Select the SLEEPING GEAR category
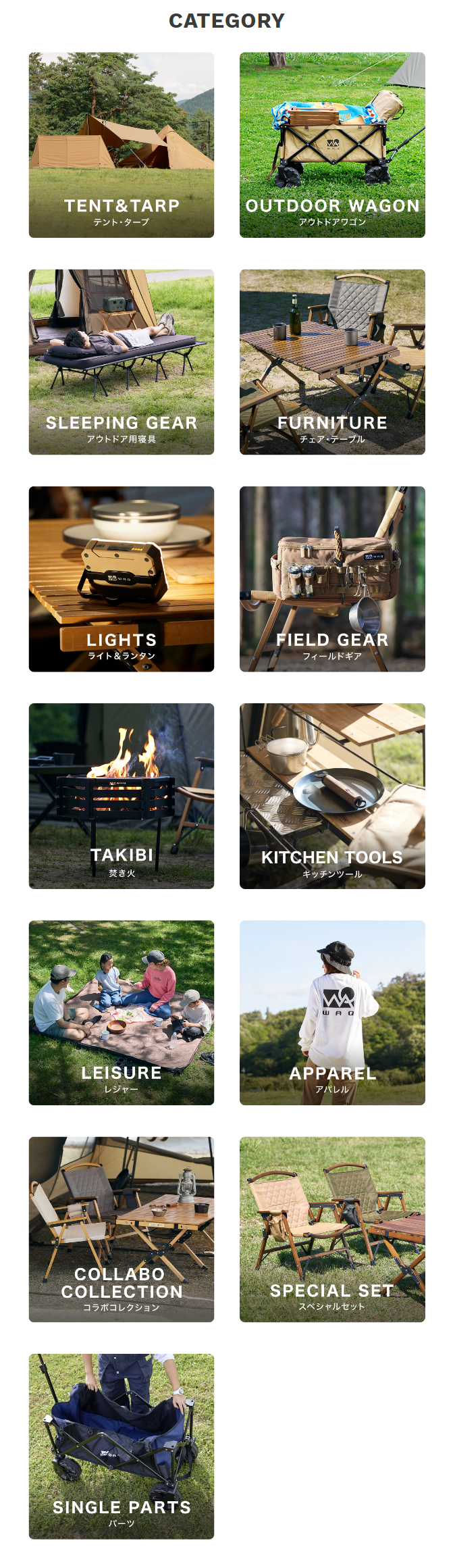This screenshot has height=1568, width=453. pyautogui.click(x=122, y=362)
